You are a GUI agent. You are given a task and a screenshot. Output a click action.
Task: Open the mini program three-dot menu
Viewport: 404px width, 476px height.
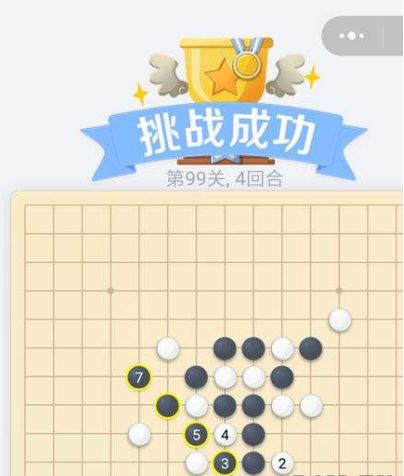[352, 36]
